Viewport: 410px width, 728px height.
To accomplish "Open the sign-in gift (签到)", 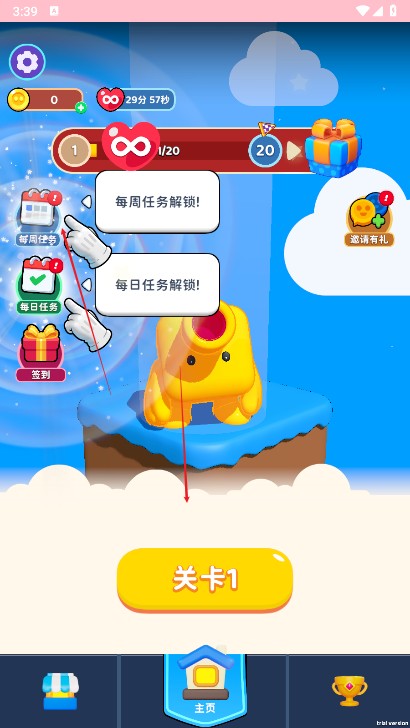I will tap(41, 353).
